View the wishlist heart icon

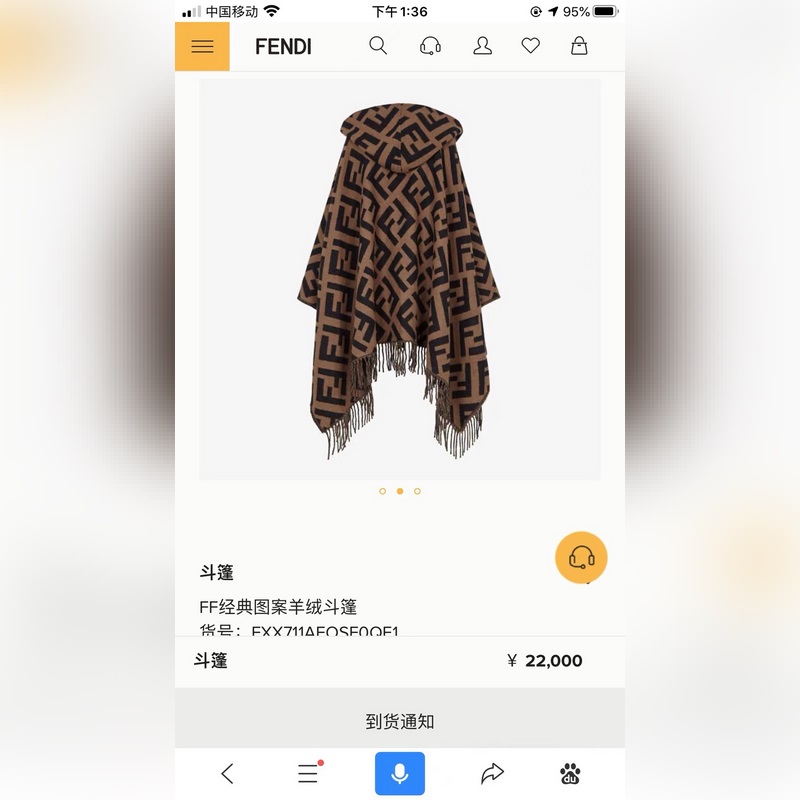(531, 46)
